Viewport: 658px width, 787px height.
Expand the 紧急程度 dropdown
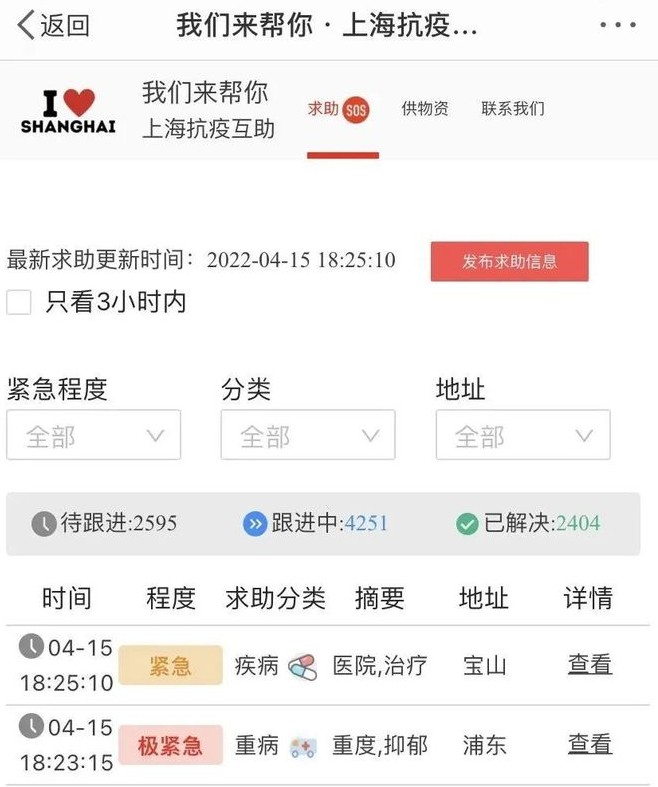(x=93, y=436)
